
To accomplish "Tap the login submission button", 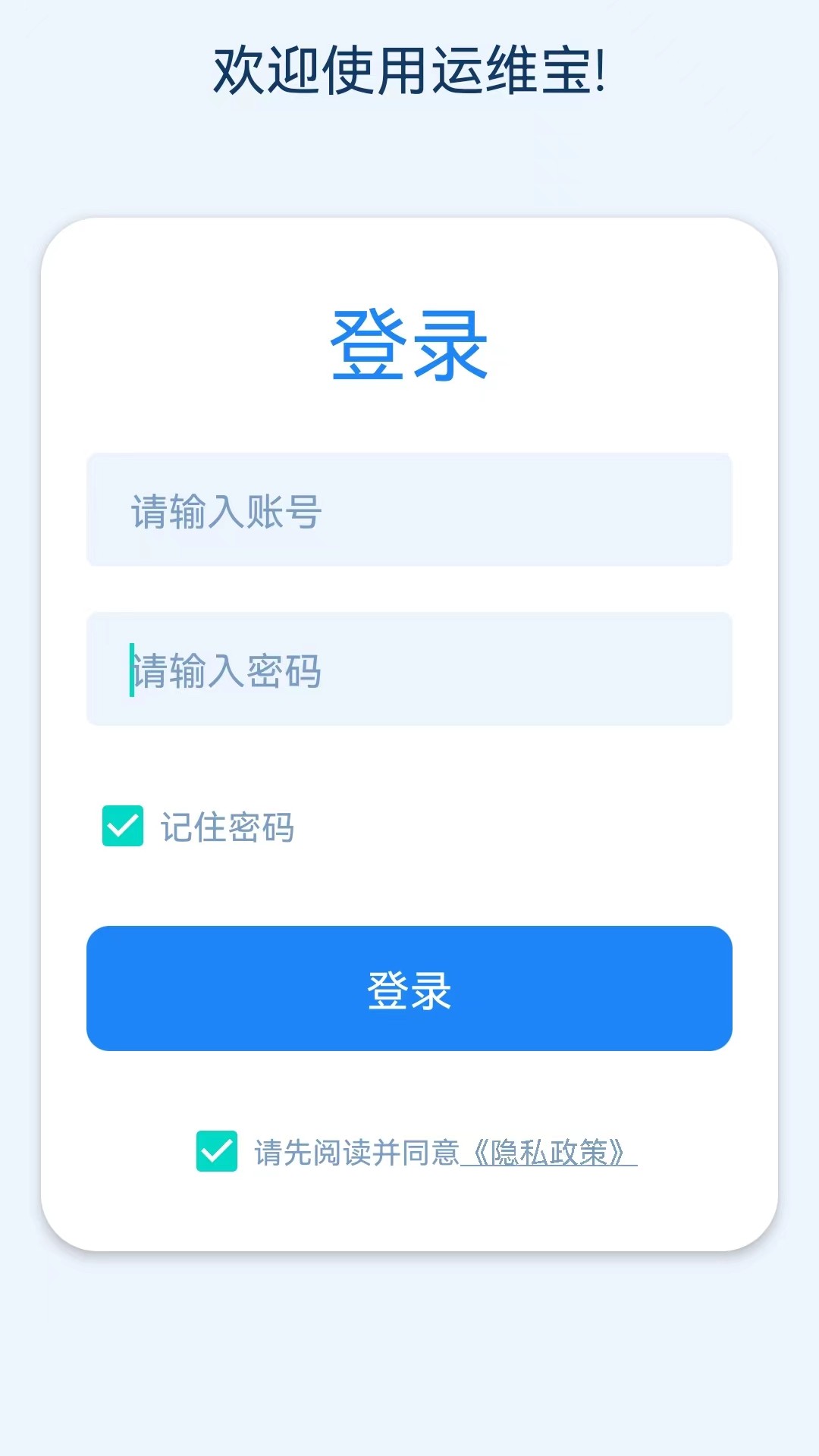I will click(x=409, y=990).
